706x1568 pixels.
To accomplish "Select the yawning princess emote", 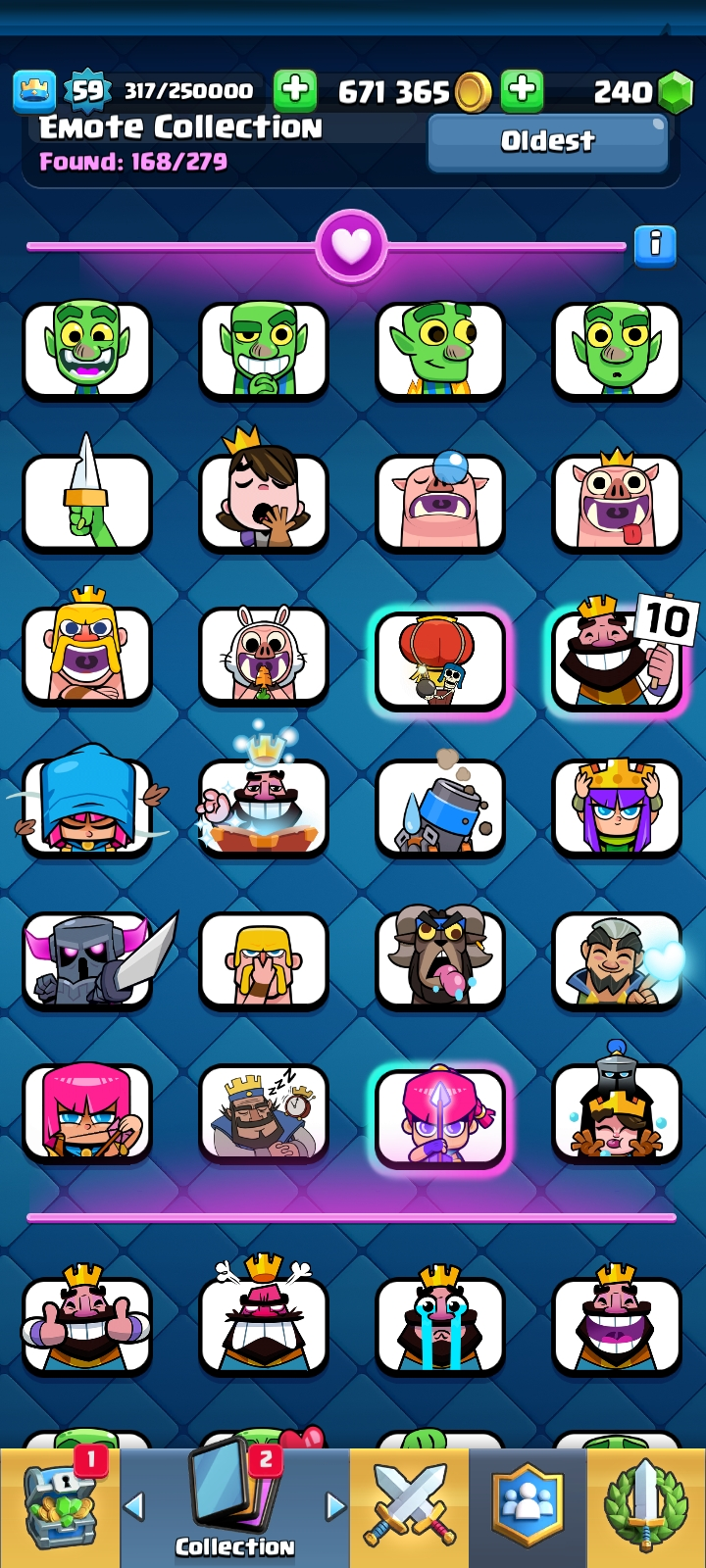I will 264,502.
